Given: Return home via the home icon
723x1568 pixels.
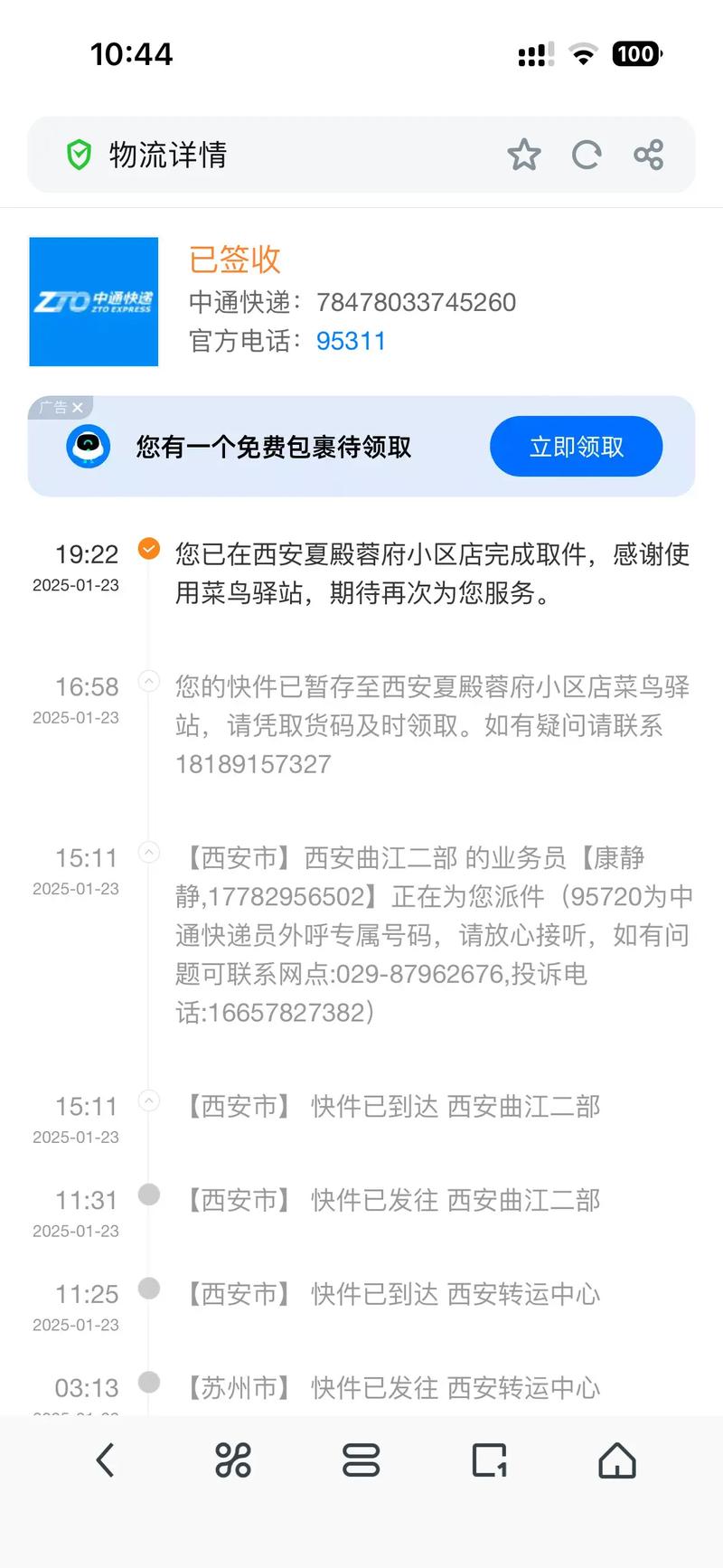Looking at the screenshot, I should tap(616, 1458).
